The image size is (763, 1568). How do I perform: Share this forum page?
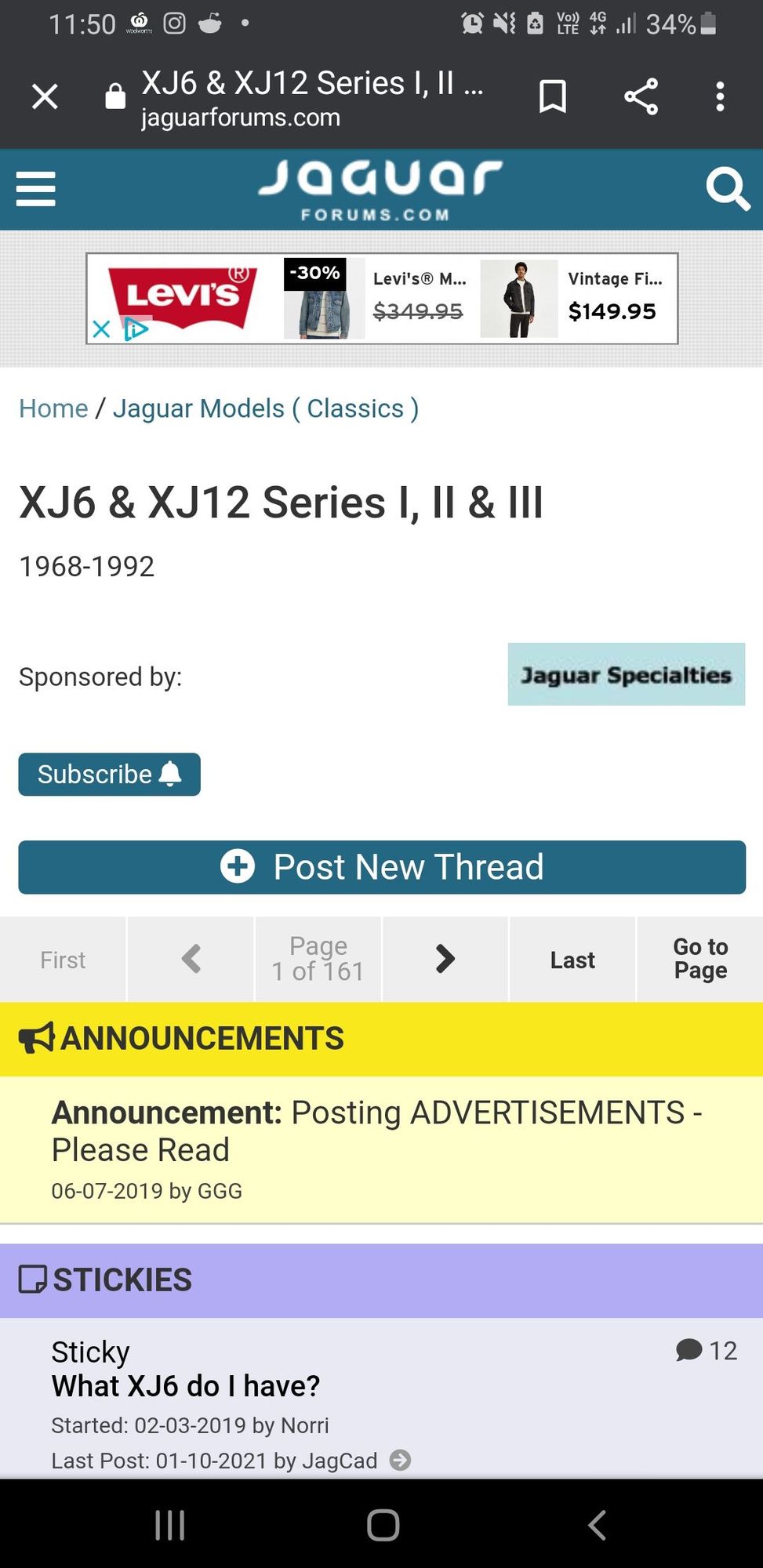pos(641,97)
